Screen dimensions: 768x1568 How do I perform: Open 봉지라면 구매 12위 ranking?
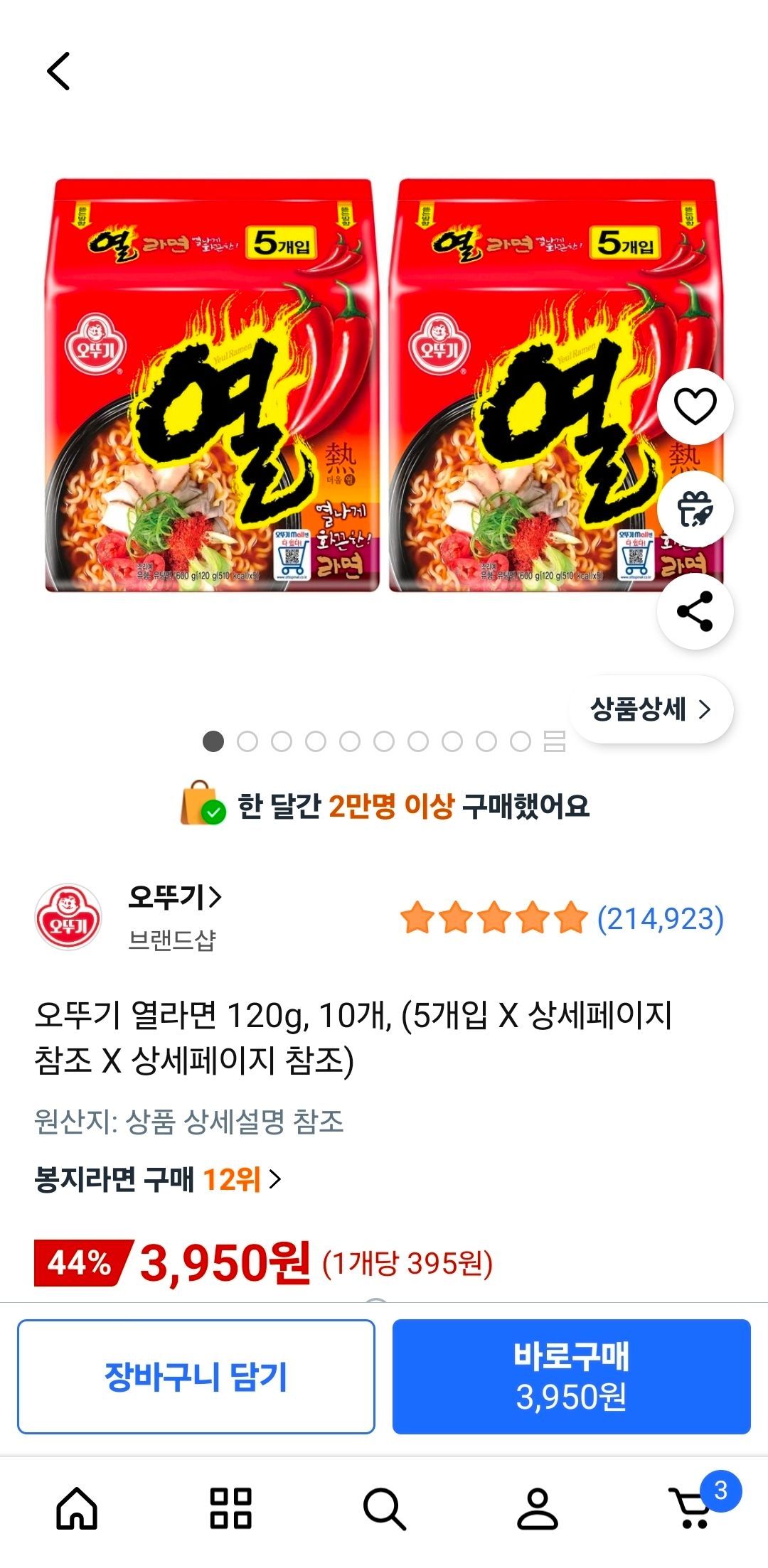click(158, 1180)
